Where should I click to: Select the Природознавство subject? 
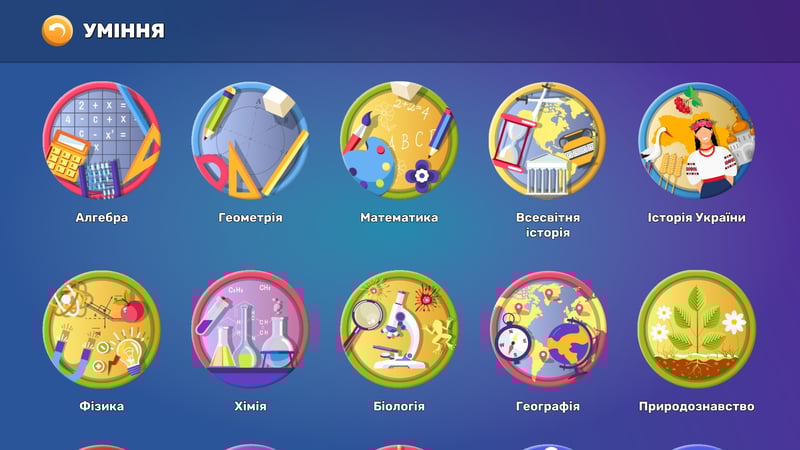click(x=696, y=330)
